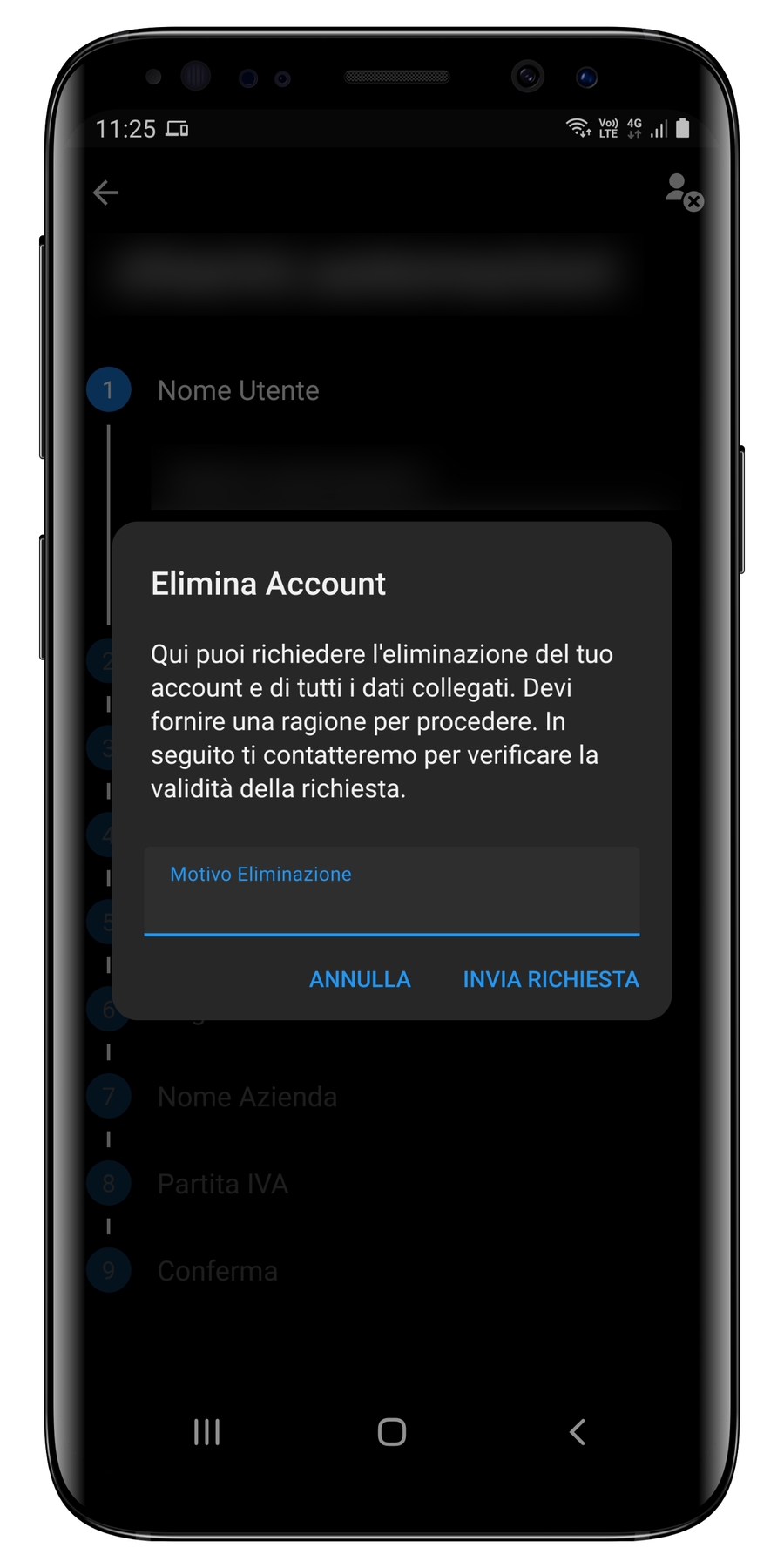Send deletion request via INVIA RICHIESTA
The width and height of the screenshot is (784, 1568).
click(x=551, y=980)
